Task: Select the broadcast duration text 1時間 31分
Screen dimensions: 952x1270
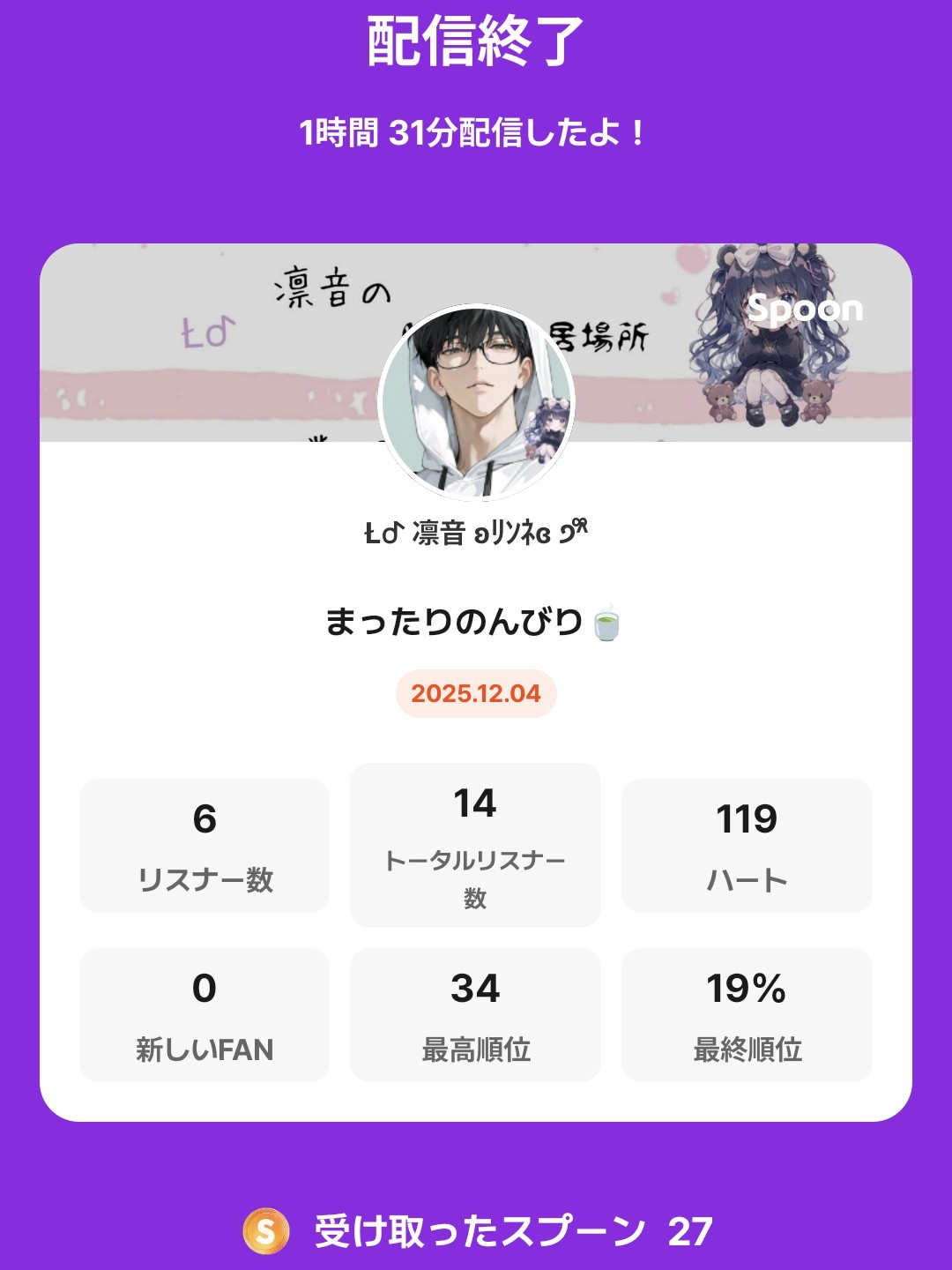Action: pyautogui.click(x=475, y=130)
